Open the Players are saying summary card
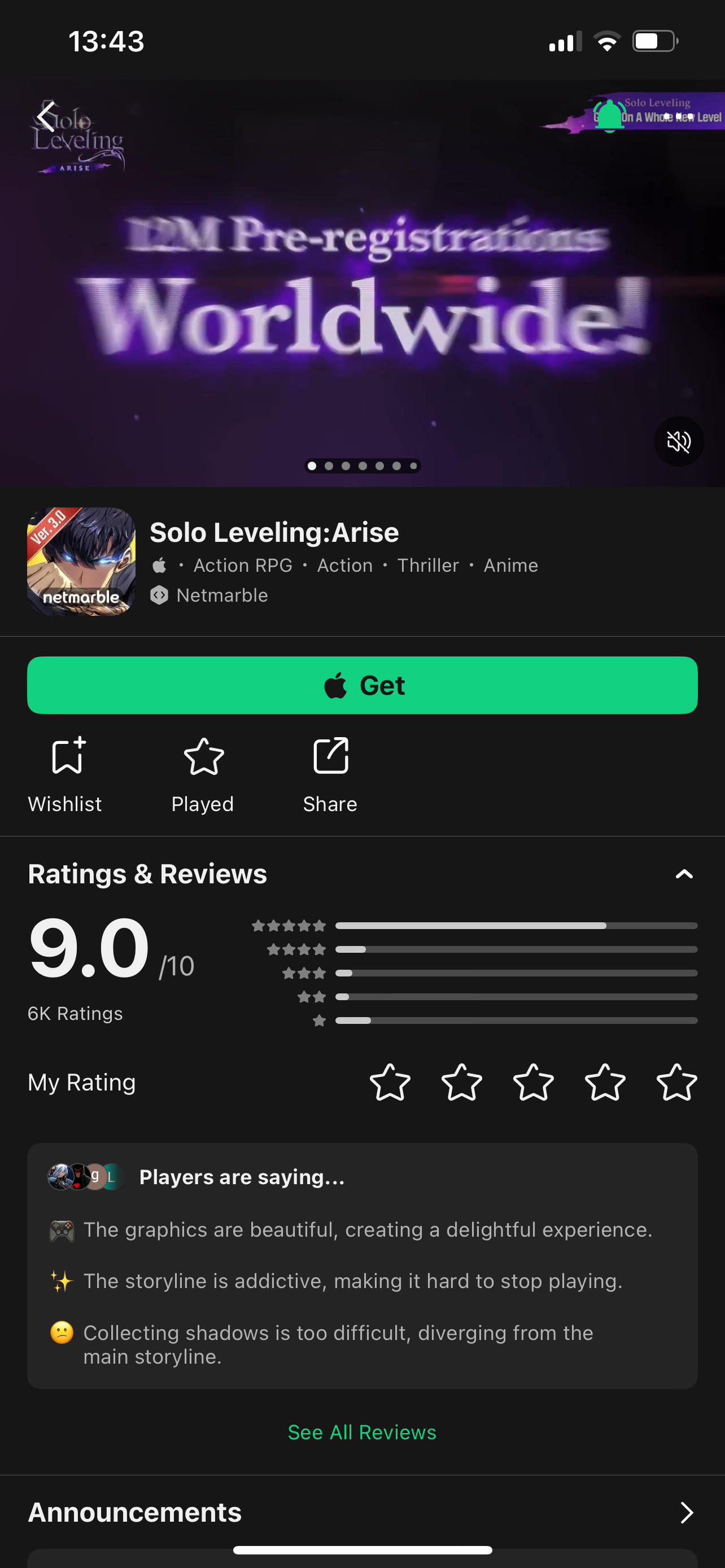725x1568 pixels. coord(362,1265)
